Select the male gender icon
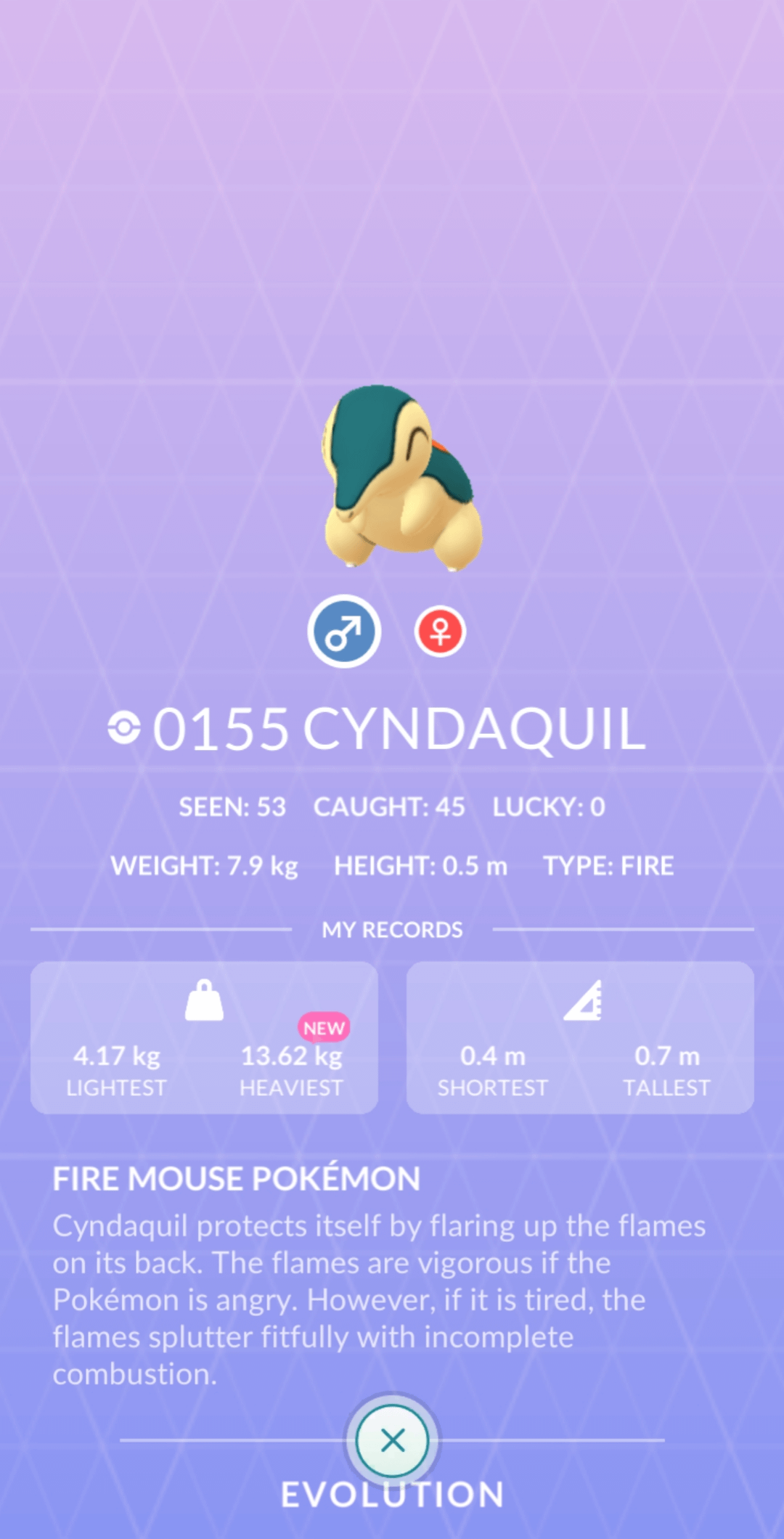Screen dimensions: 784x1539 [x=344, y=632]
